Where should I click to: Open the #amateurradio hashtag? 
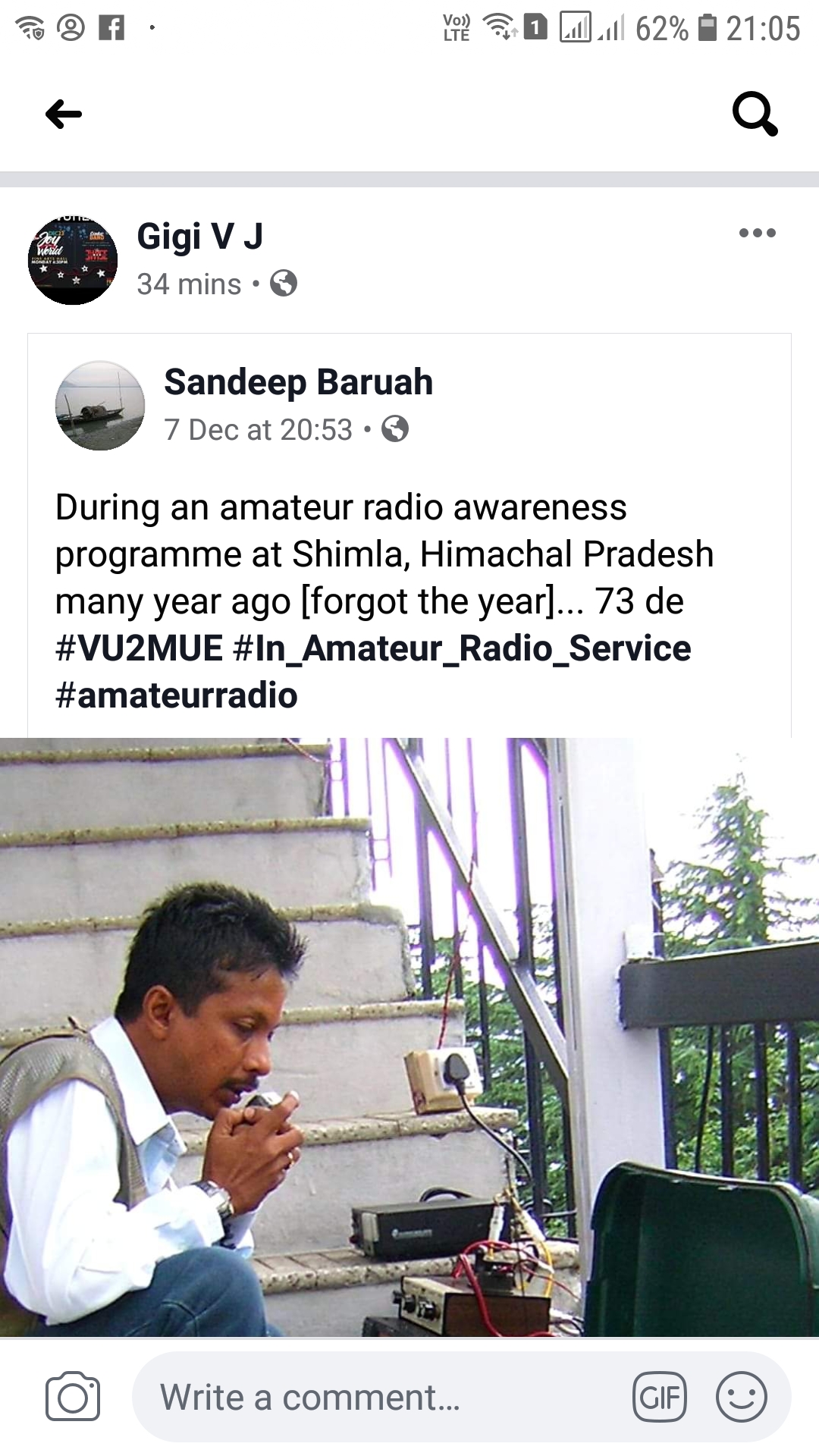pyautogui.click(x=177, y=696)
